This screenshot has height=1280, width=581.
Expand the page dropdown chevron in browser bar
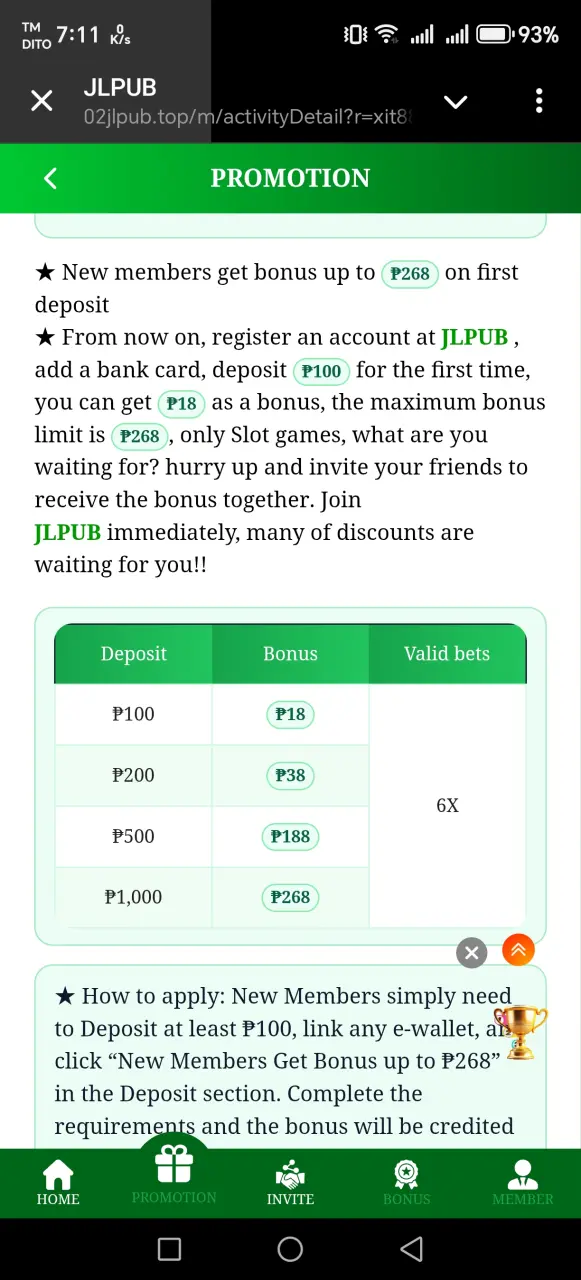(x=456, y=101)
